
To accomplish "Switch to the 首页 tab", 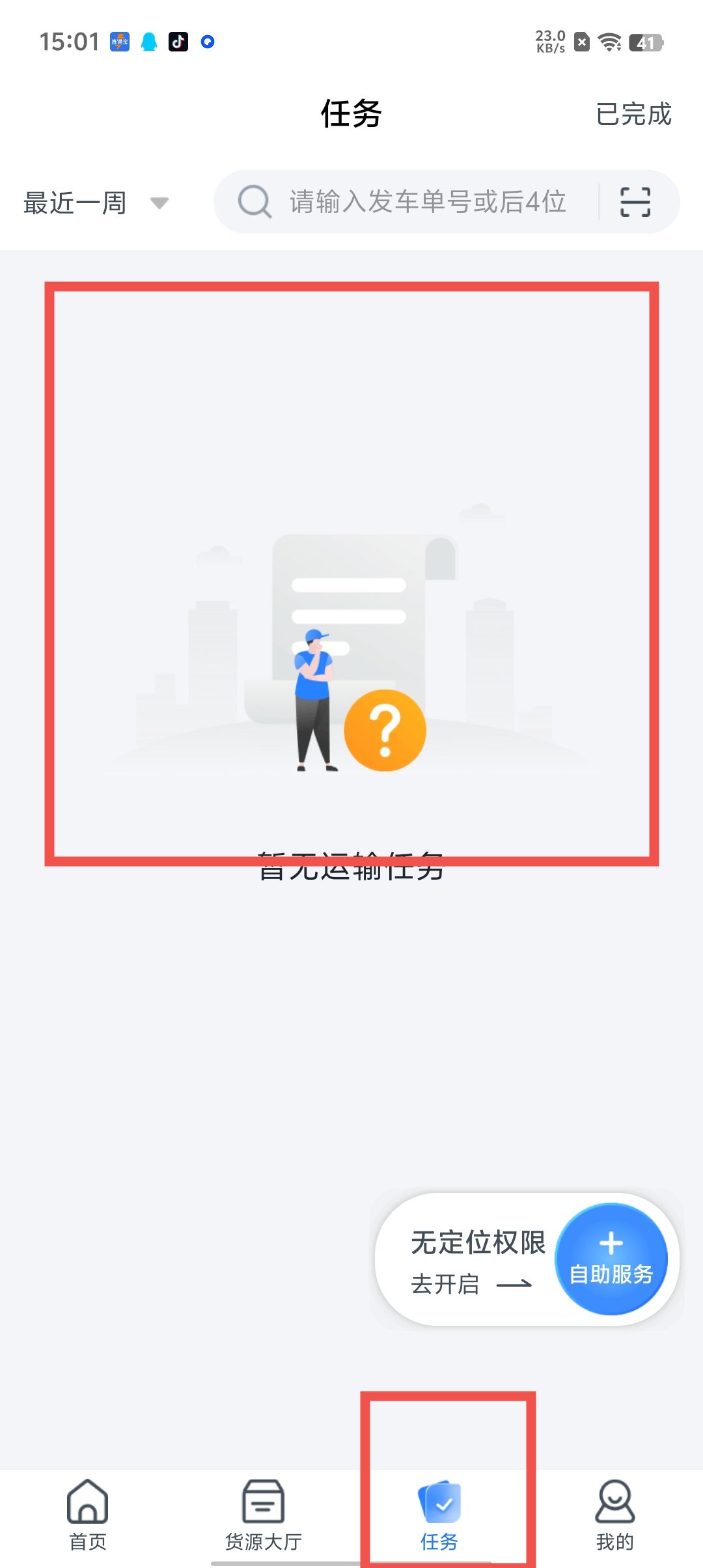I will tap(88, 1515).
